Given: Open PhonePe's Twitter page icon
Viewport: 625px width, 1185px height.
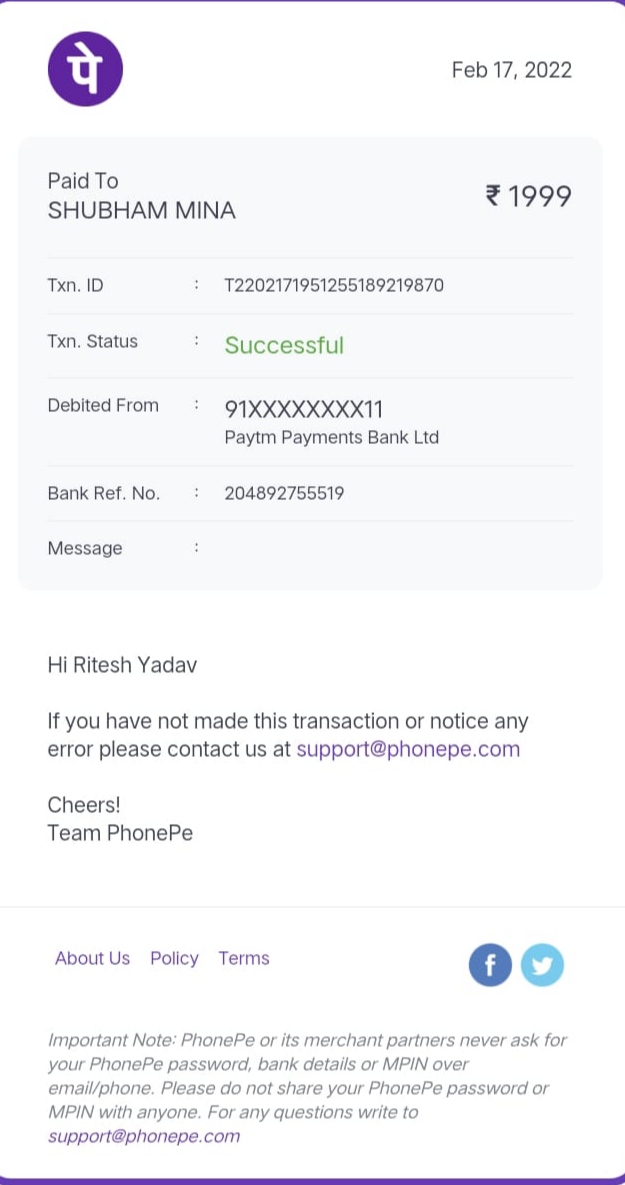Looking at the screenshot, I should pyautogui.click(x=542, y=965).
